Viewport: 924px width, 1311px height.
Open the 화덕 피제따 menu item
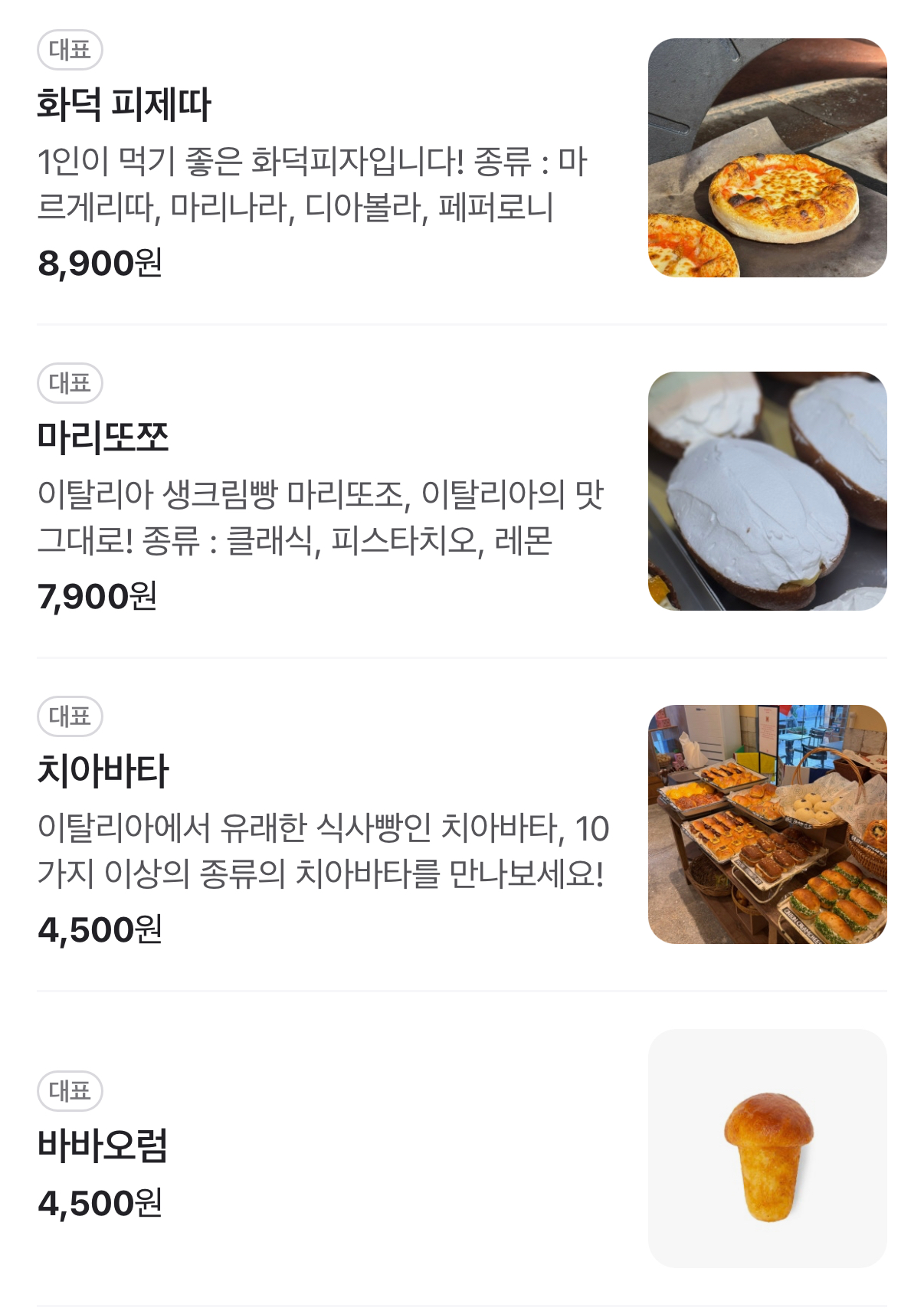[124, 105]
